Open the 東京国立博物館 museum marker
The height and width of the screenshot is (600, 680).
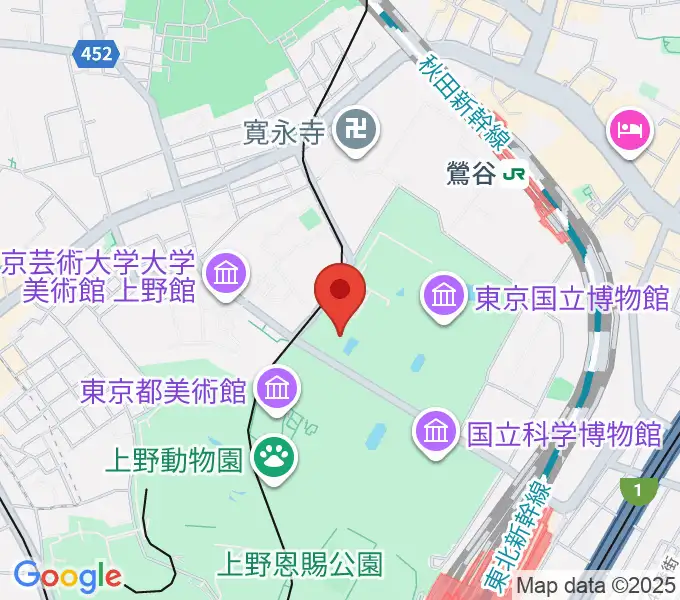click(x=443, y=296)
